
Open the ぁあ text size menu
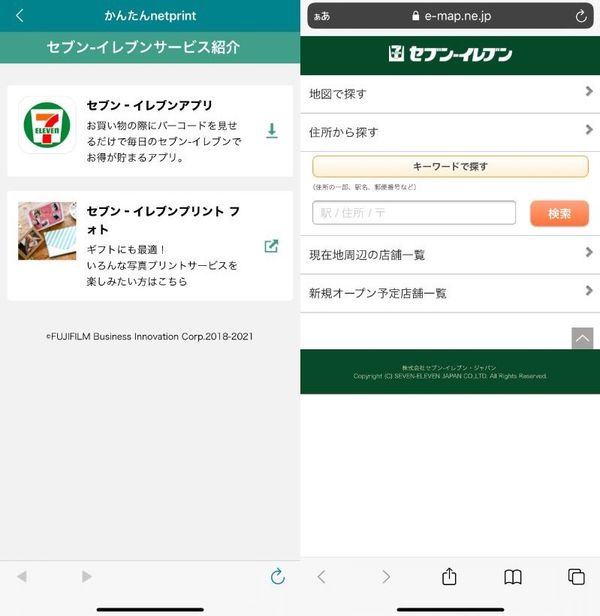321,16
